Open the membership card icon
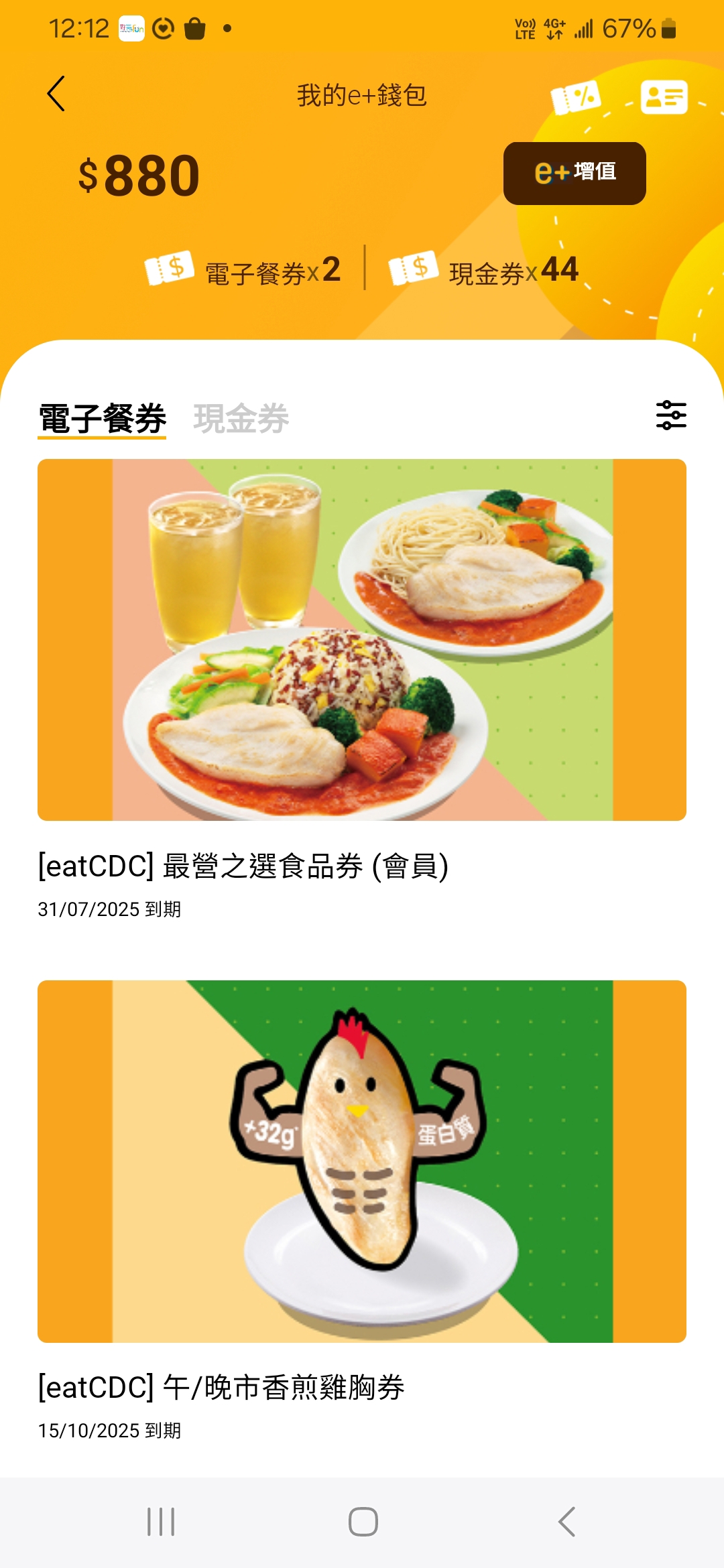 664,97
